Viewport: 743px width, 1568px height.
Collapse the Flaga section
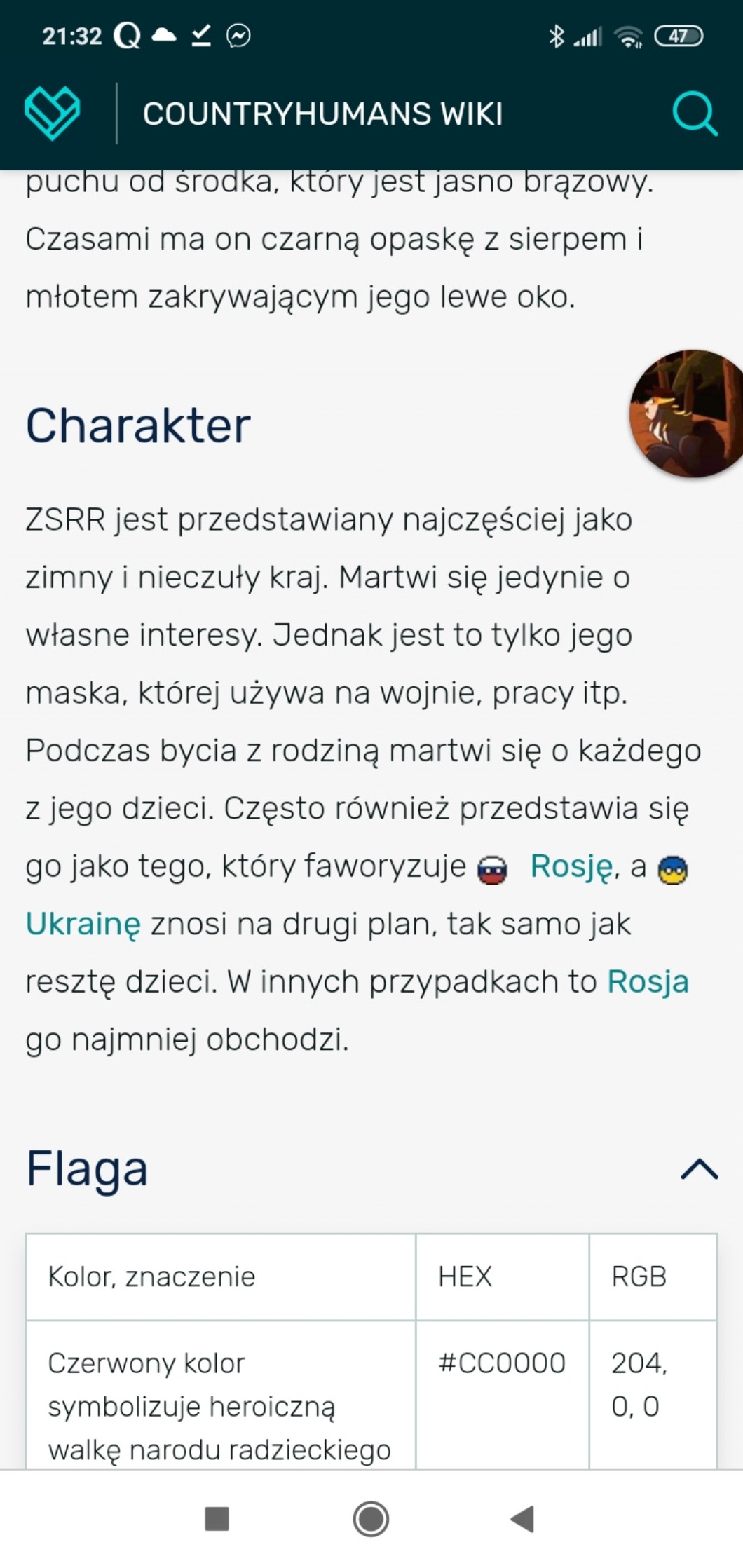699,1168
